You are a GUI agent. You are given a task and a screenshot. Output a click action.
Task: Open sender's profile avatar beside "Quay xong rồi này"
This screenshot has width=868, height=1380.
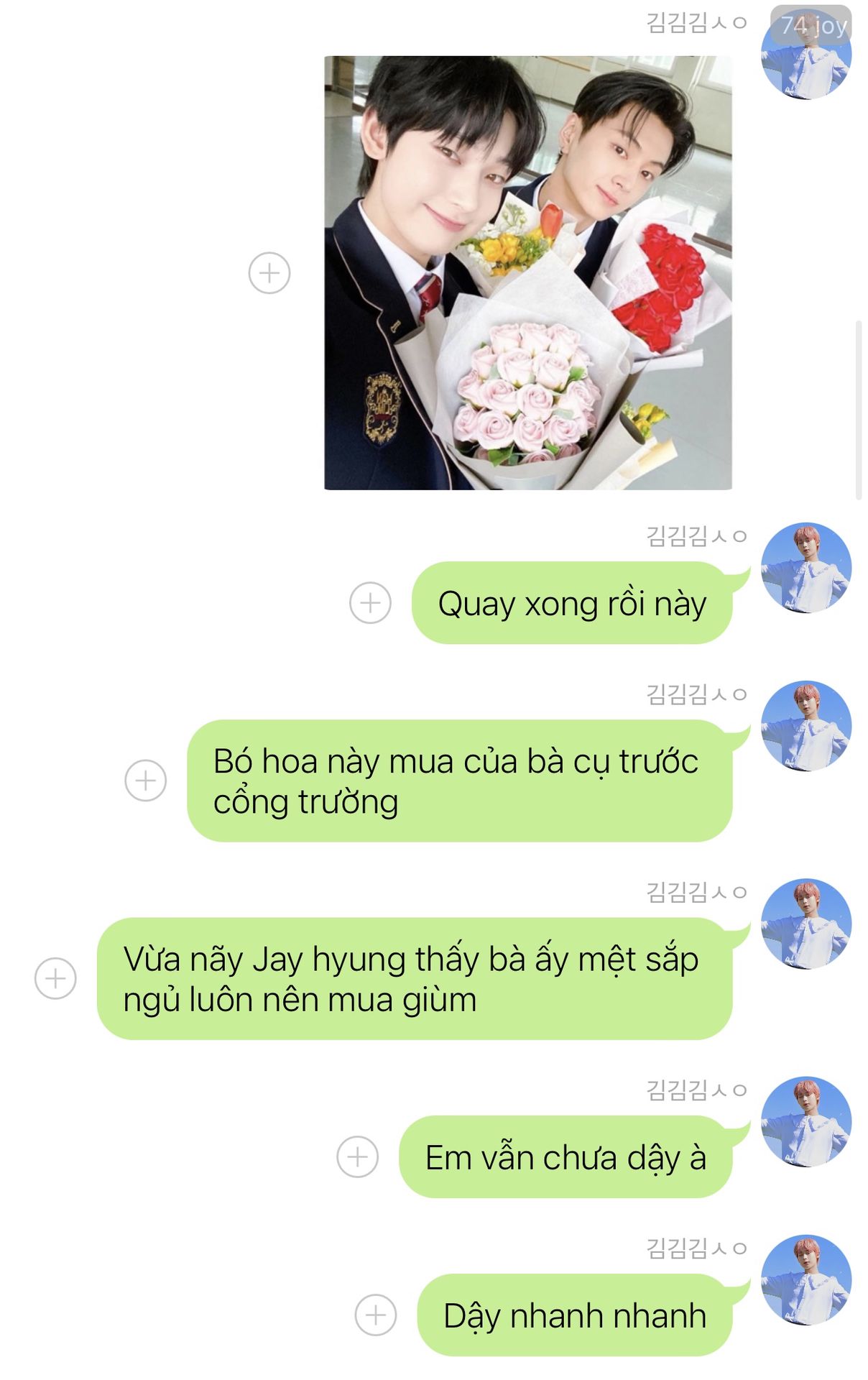point(805,568)
